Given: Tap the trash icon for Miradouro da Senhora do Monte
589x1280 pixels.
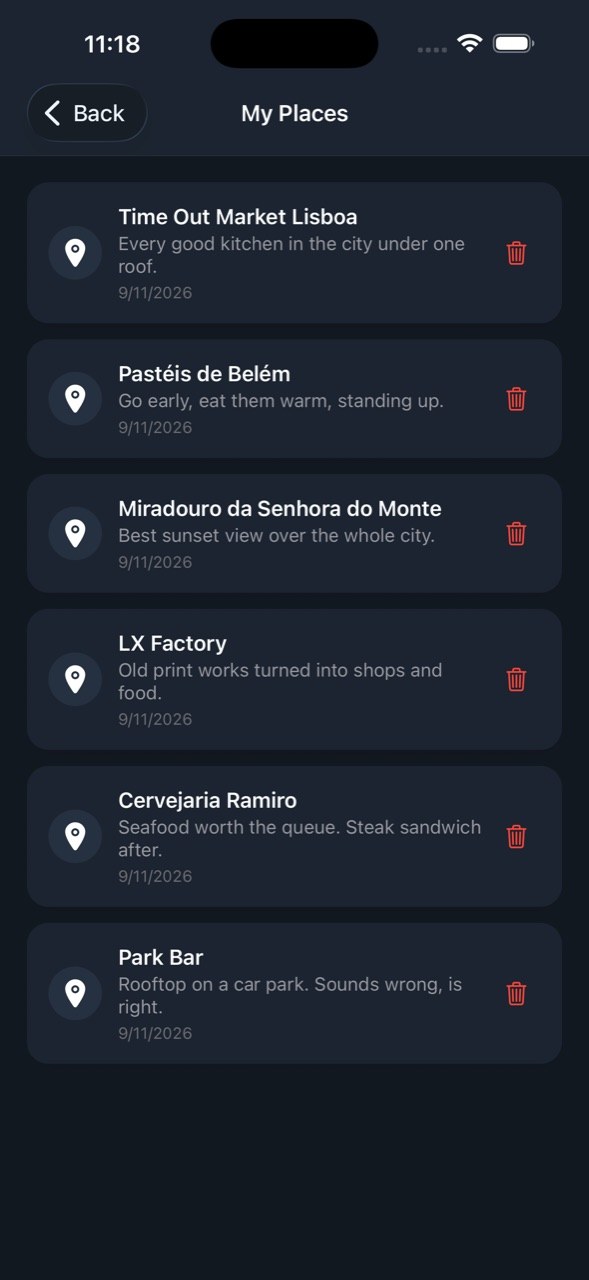Looking at the screenshot, I should 516,533.
